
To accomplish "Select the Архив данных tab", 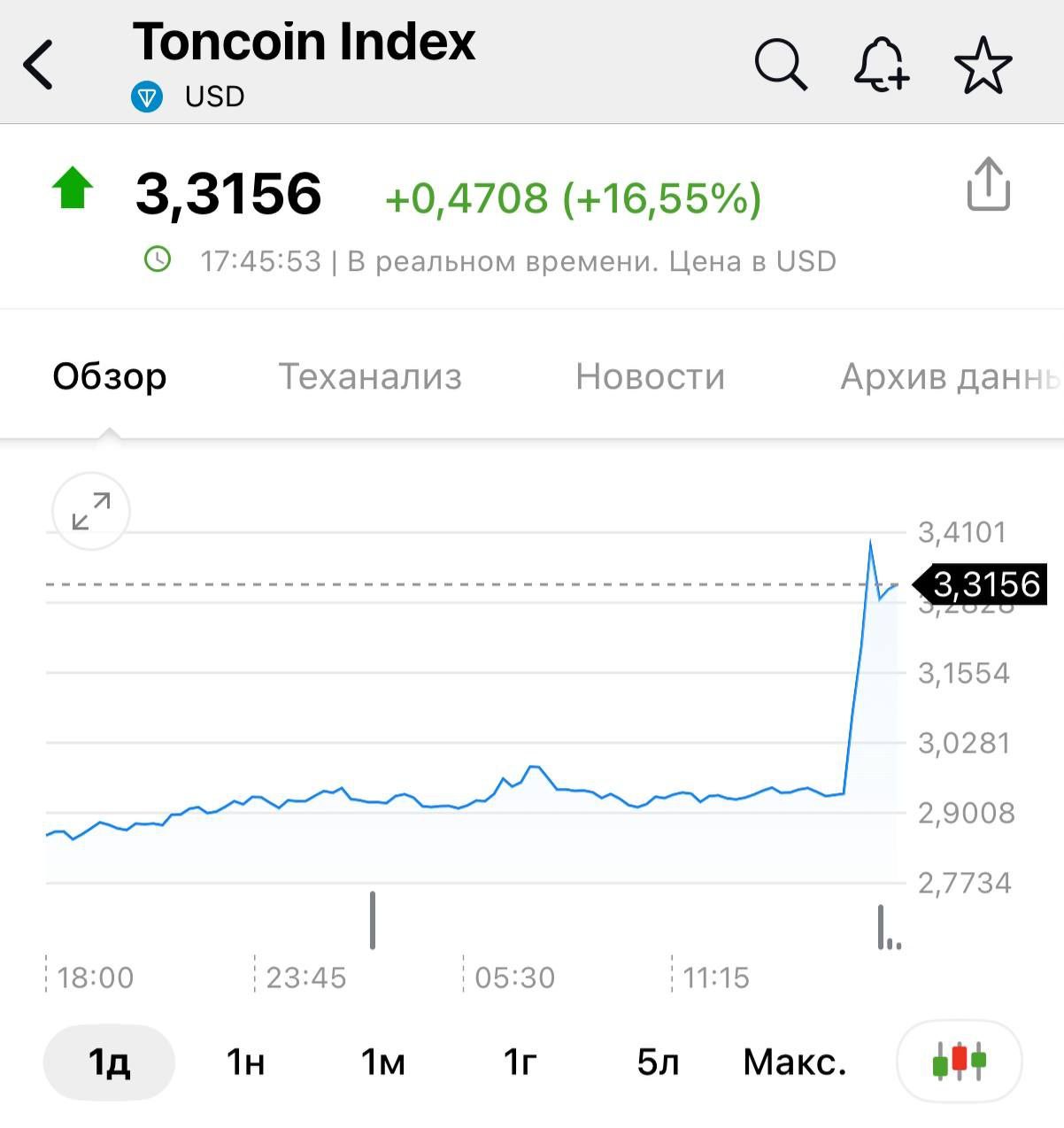I will click(949, 376).
